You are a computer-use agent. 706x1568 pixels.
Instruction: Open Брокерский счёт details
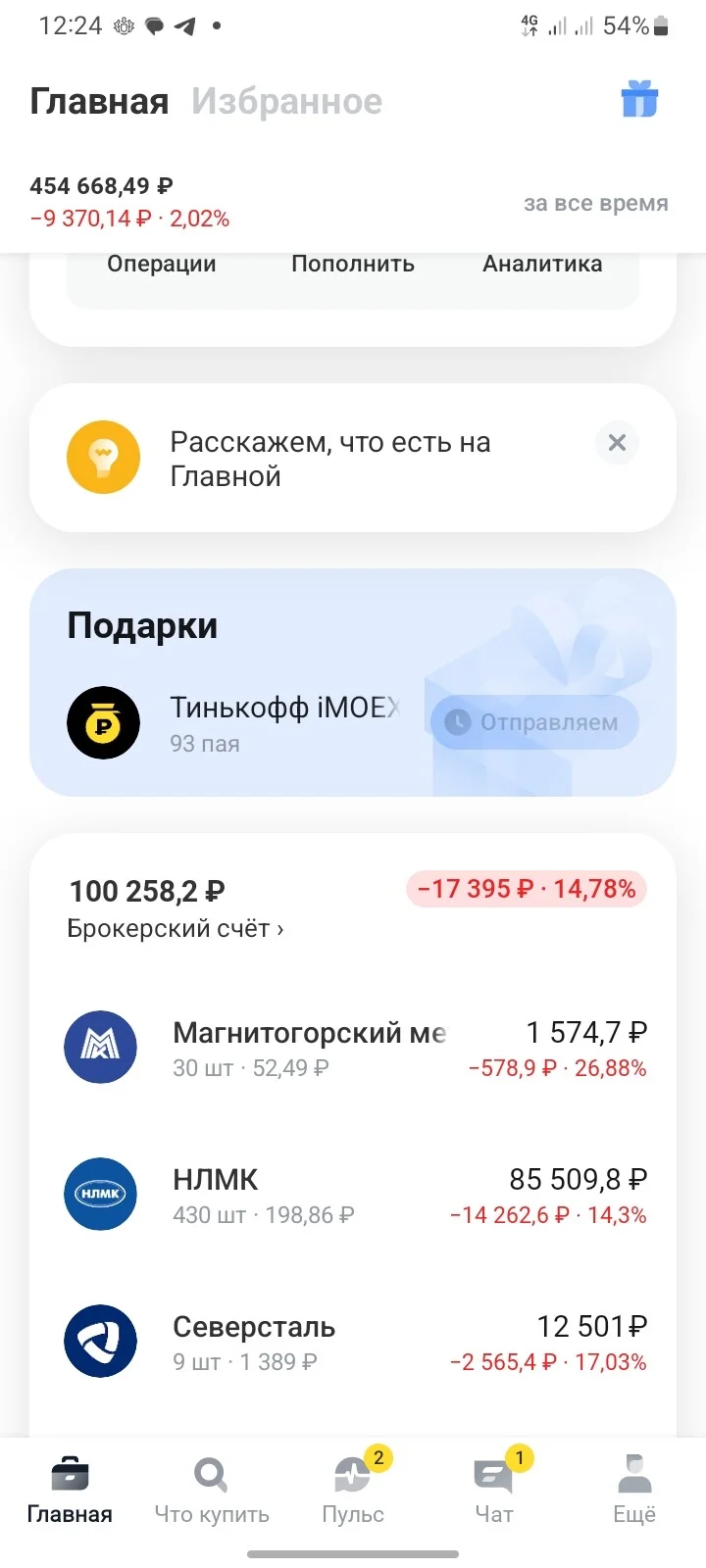(176, 928)
